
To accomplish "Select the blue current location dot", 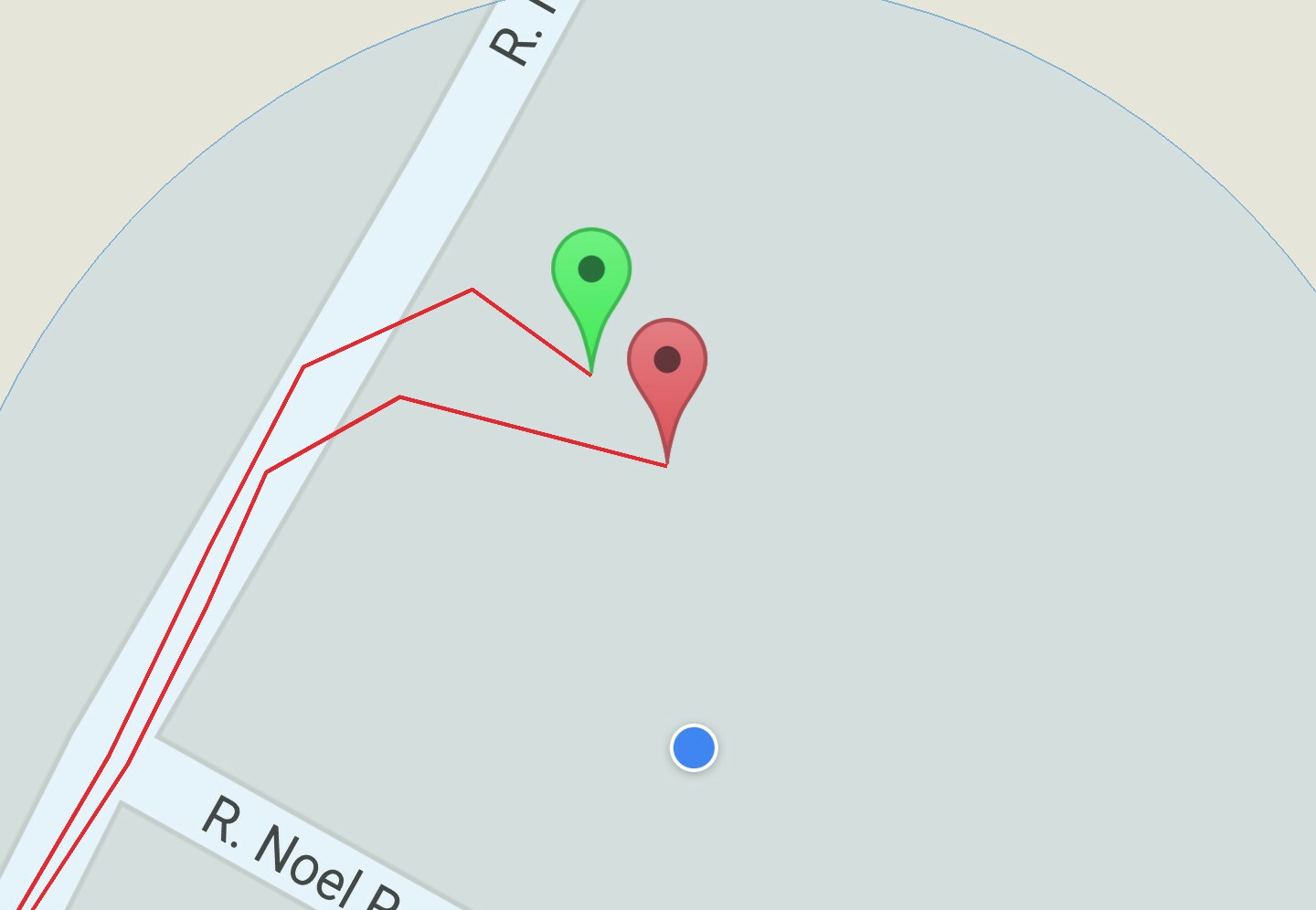I will 694,747.
